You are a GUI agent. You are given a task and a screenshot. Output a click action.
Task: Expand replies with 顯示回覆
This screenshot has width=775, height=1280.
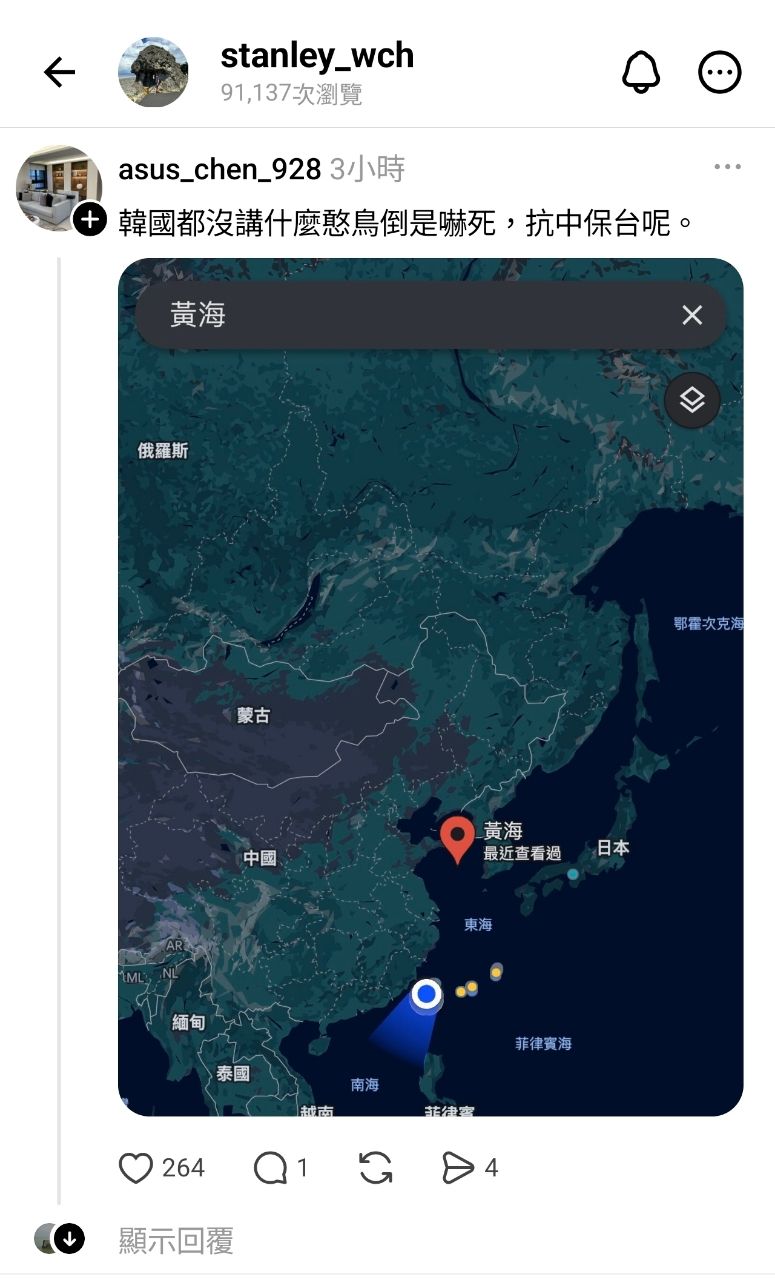point(175,1241)
